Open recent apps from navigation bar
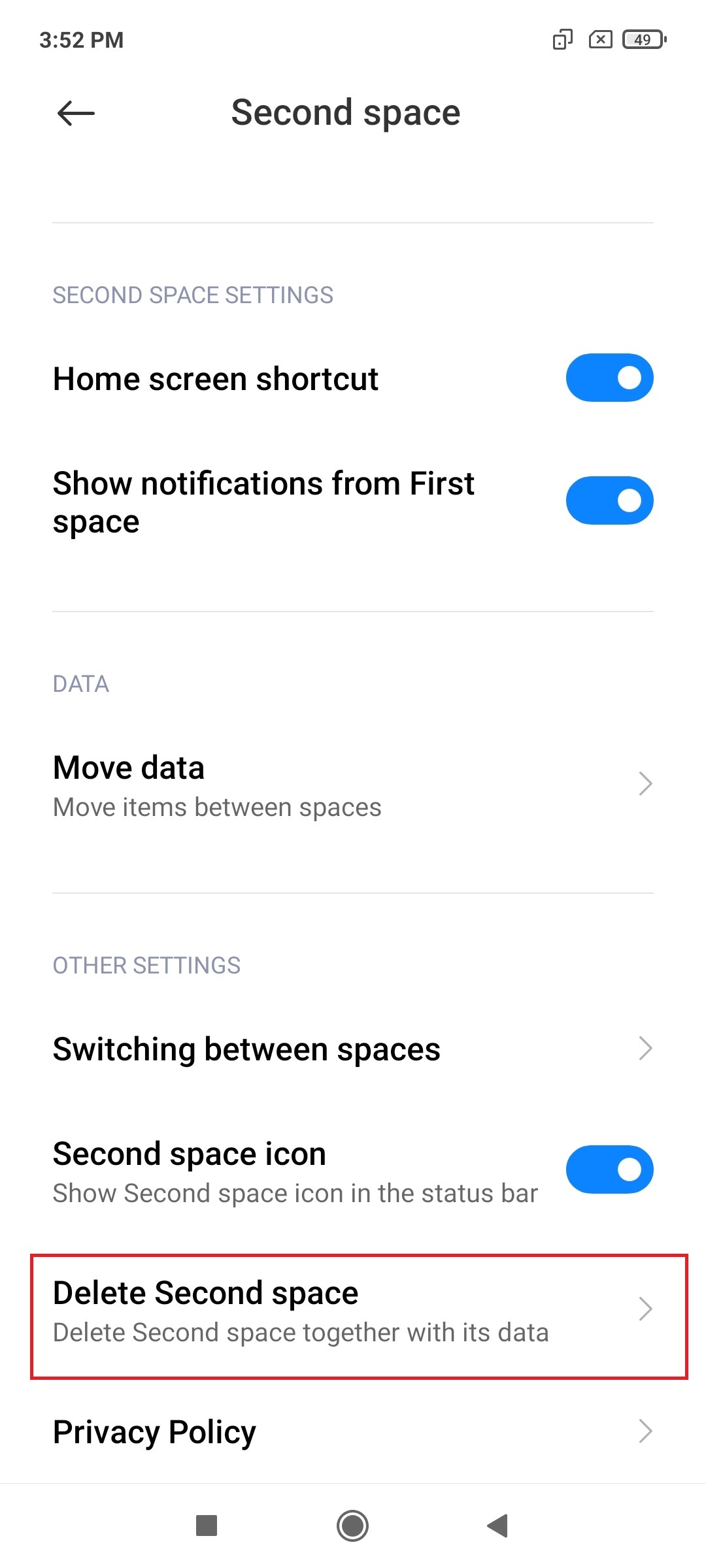The width and height of the screenshot is (706, 1568). tap(207, 1526)
